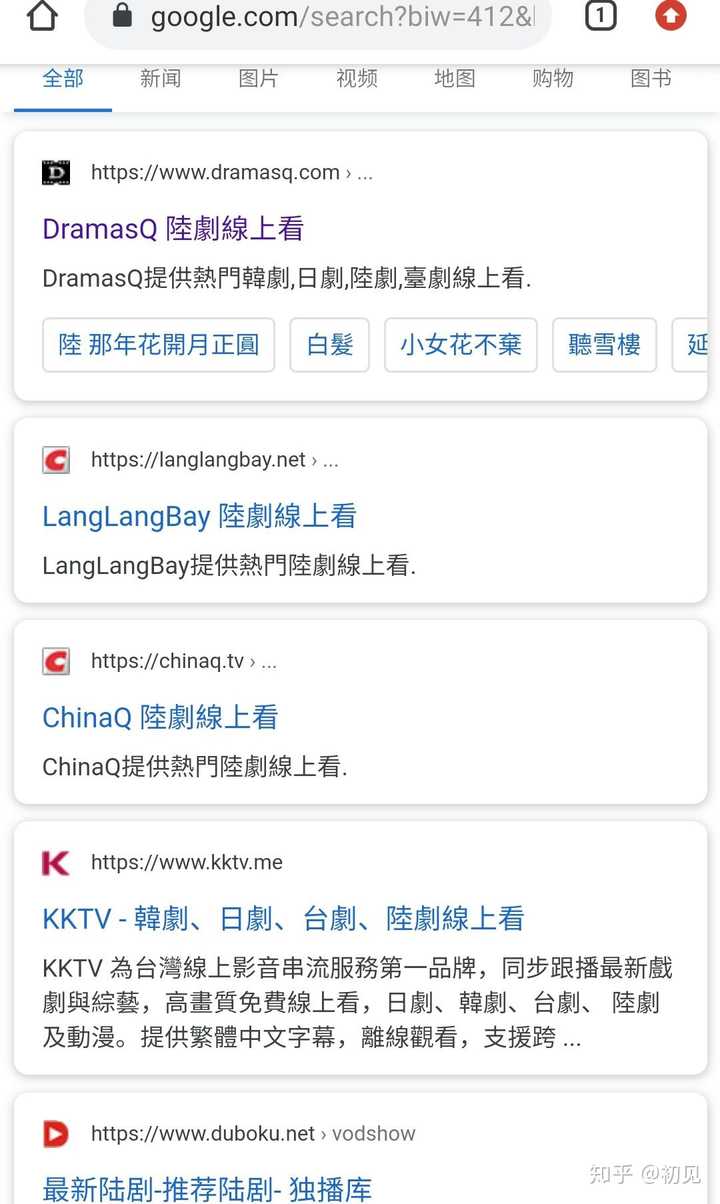Tap the red update arrow icon
The height and width of the screenshot is (1204, 720).
click(671, 15)
